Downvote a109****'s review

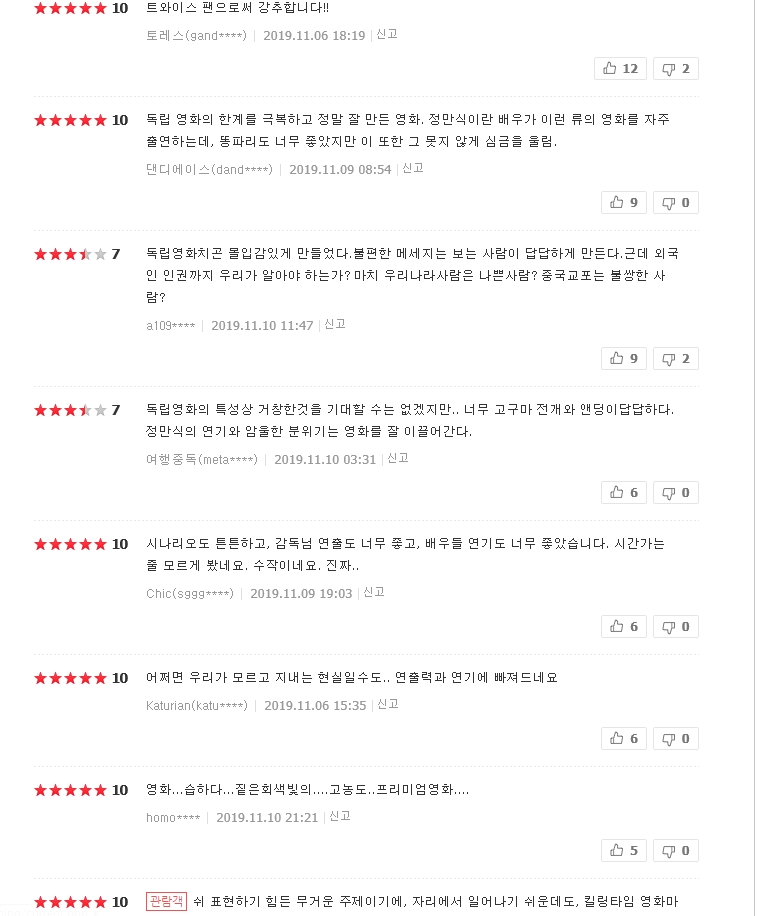tap(675, 358)
